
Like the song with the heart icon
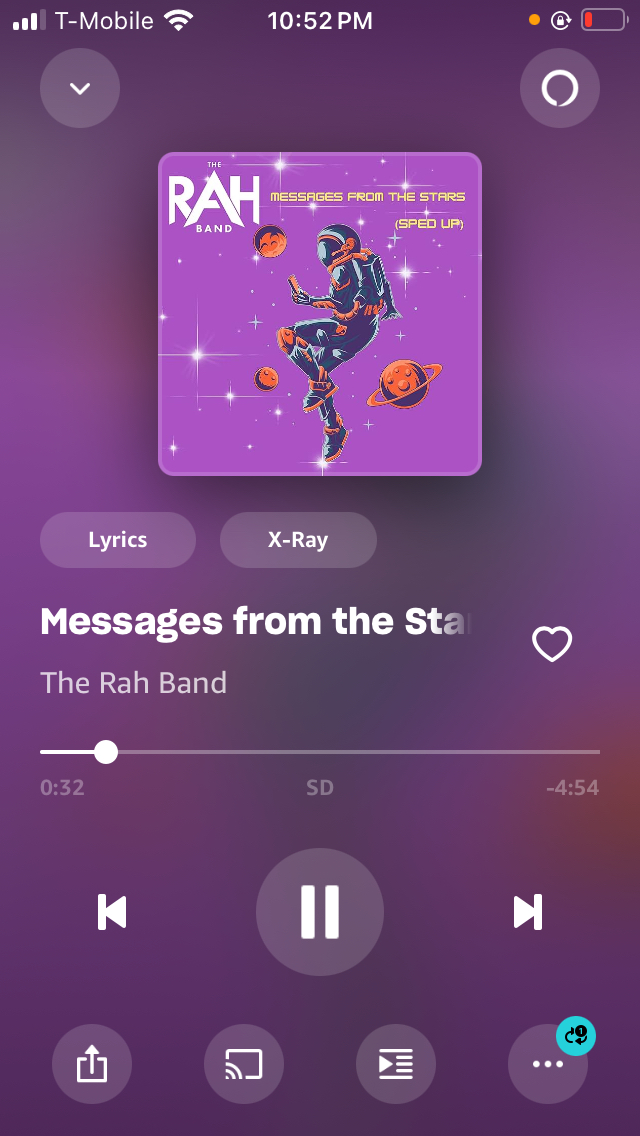click(552, 644)
